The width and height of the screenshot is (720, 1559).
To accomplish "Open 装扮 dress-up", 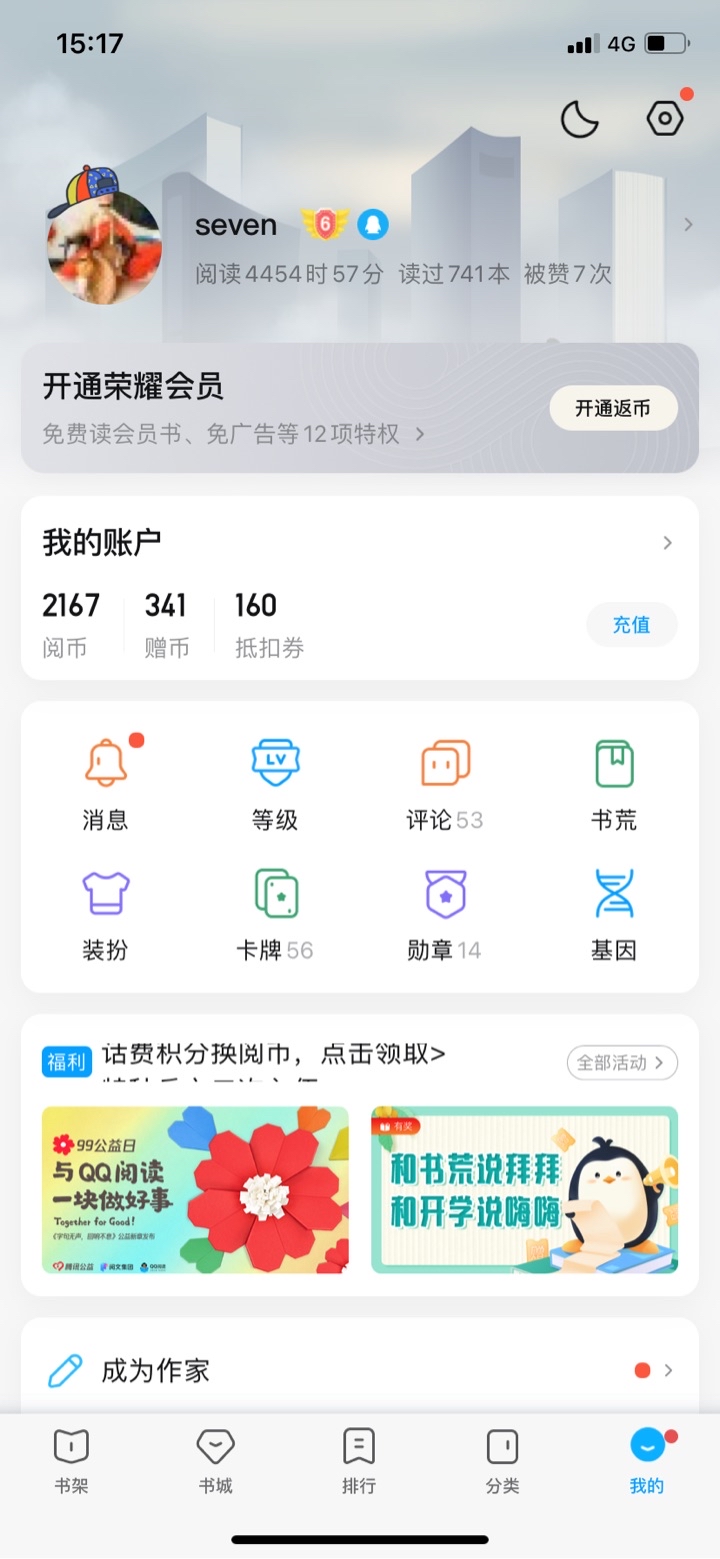I will [105, 916].
